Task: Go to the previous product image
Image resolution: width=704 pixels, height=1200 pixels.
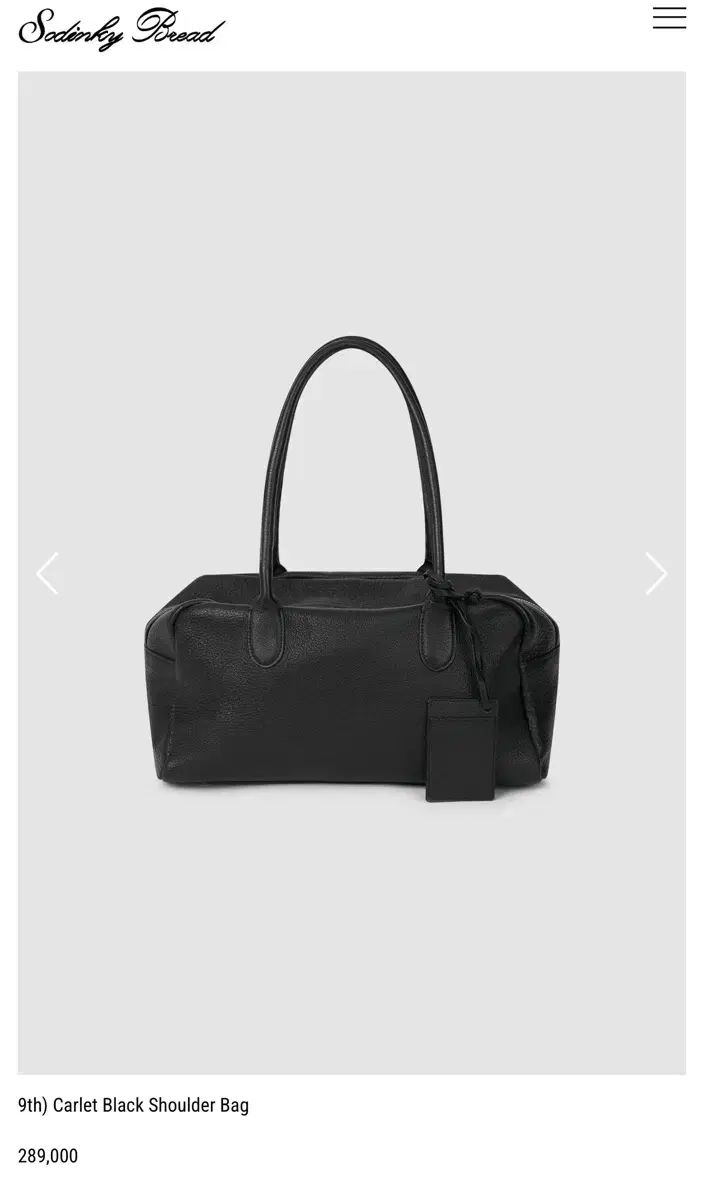Action: 47,574
